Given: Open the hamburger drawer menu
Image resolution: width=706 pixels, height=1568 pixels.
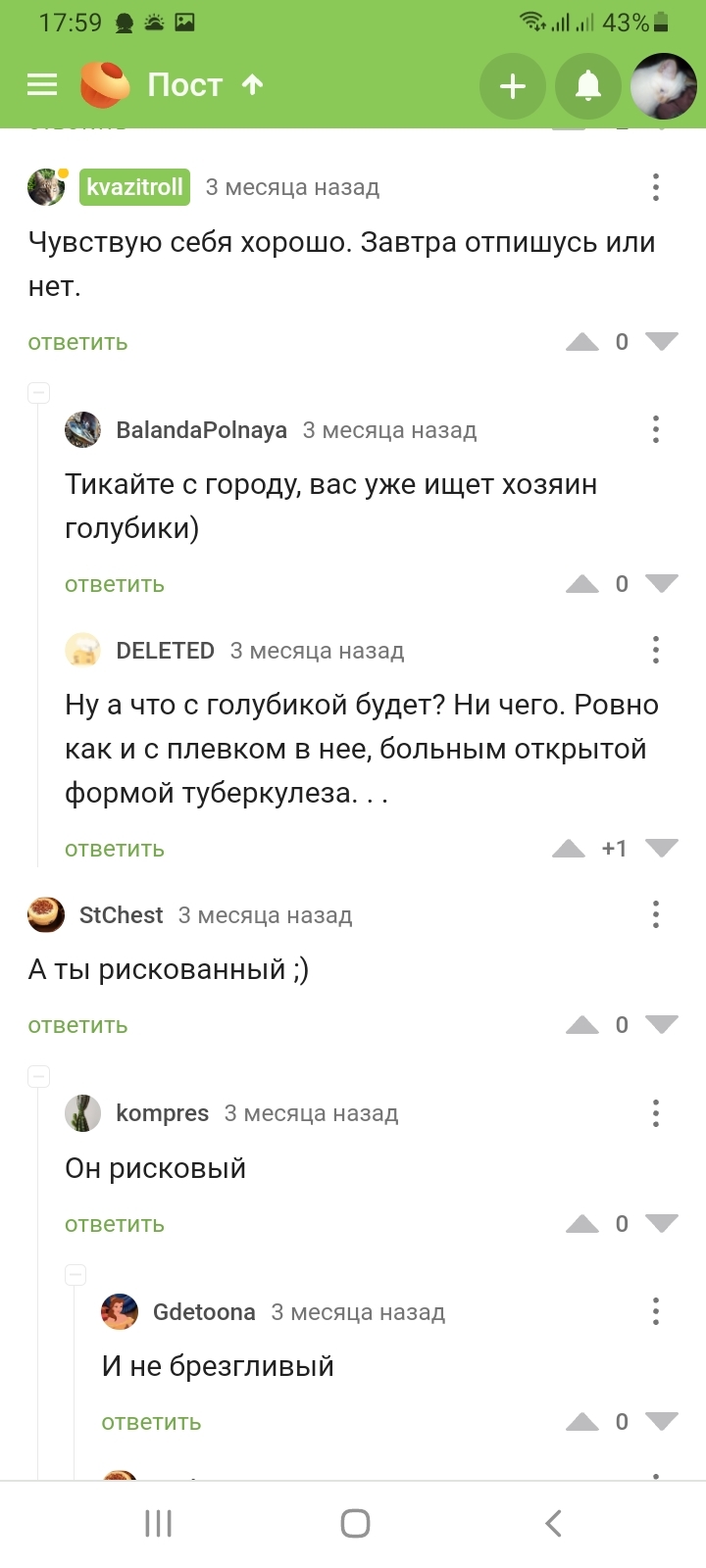Looking at the screenshot, I should [x=42, y=85].
